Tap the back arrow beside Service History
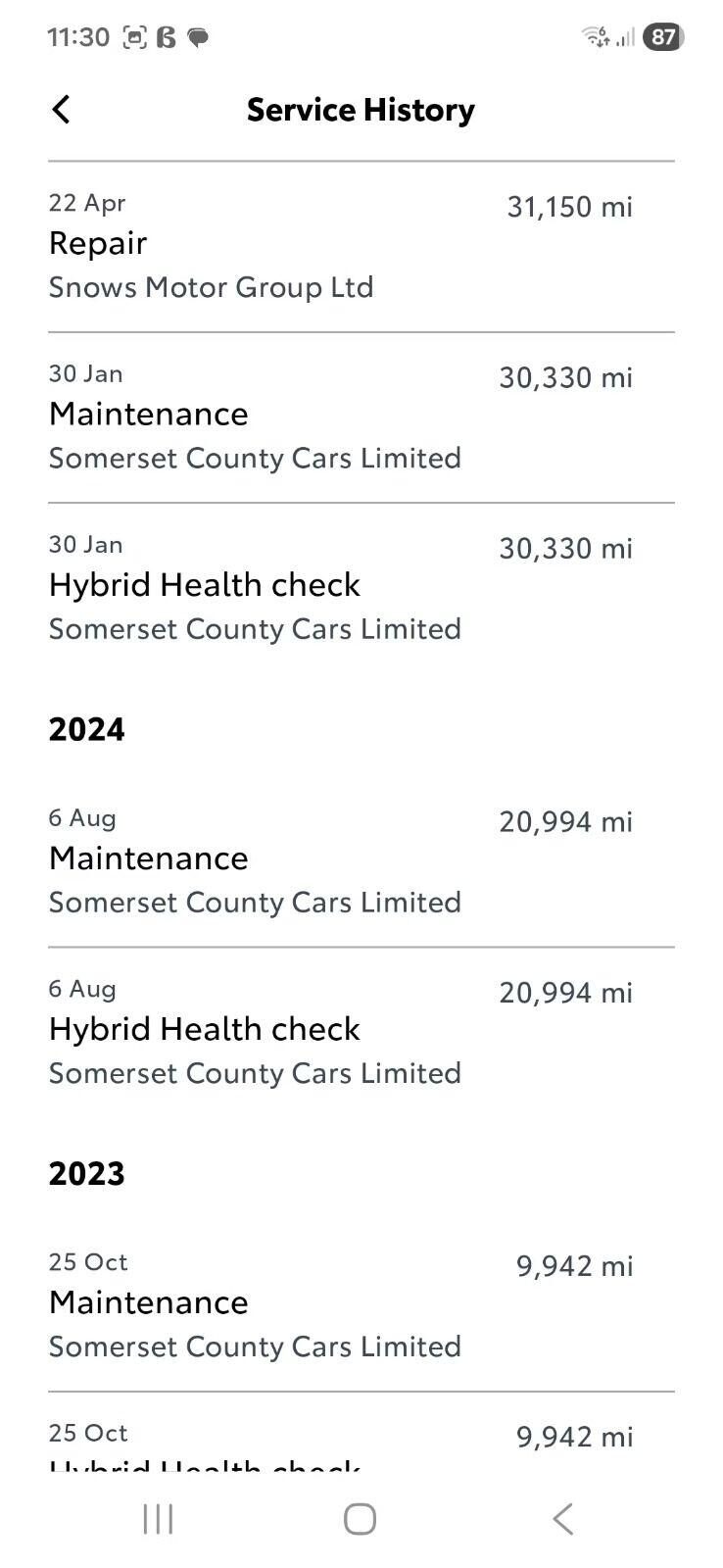723x1568 pixels. click(x=61, y=110)
